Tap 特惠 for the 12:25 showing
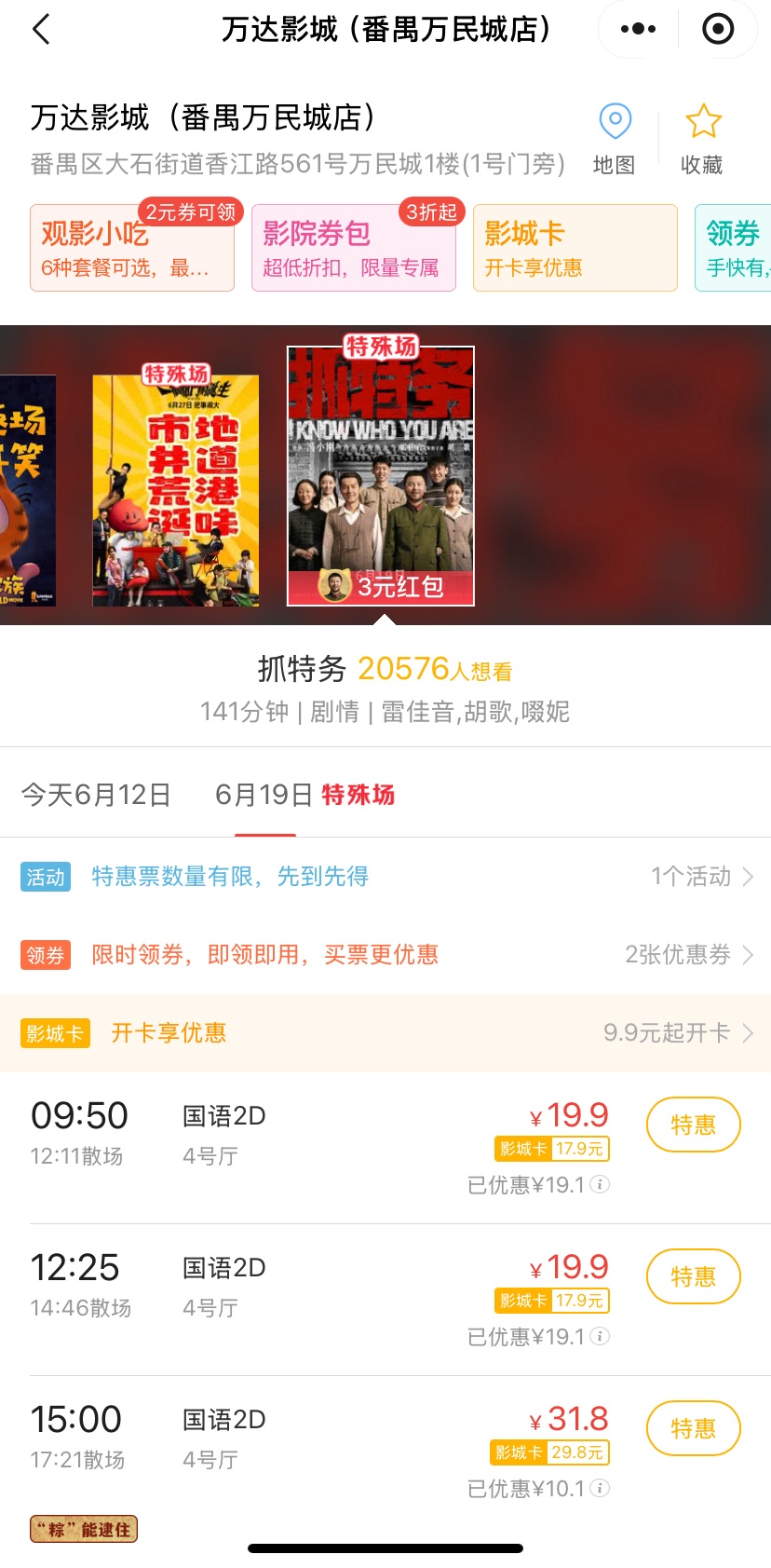This screenshot has width=771, height=1568. (x=694, y=1276)
